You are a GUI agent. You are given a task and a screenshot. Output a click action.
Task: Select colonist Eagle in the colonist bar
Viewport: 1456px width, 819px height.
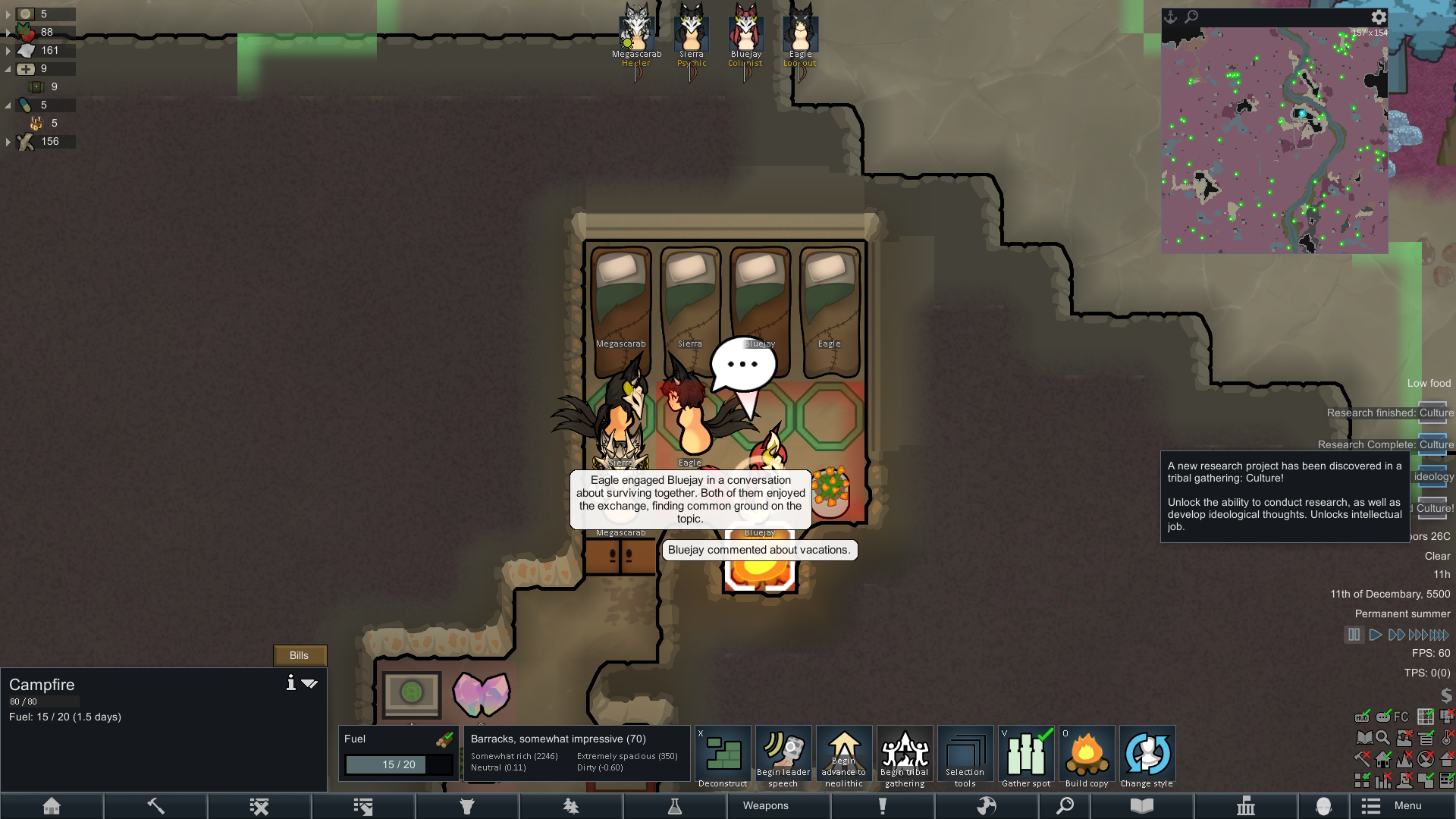pyautogui.click(x=800, y=32)
